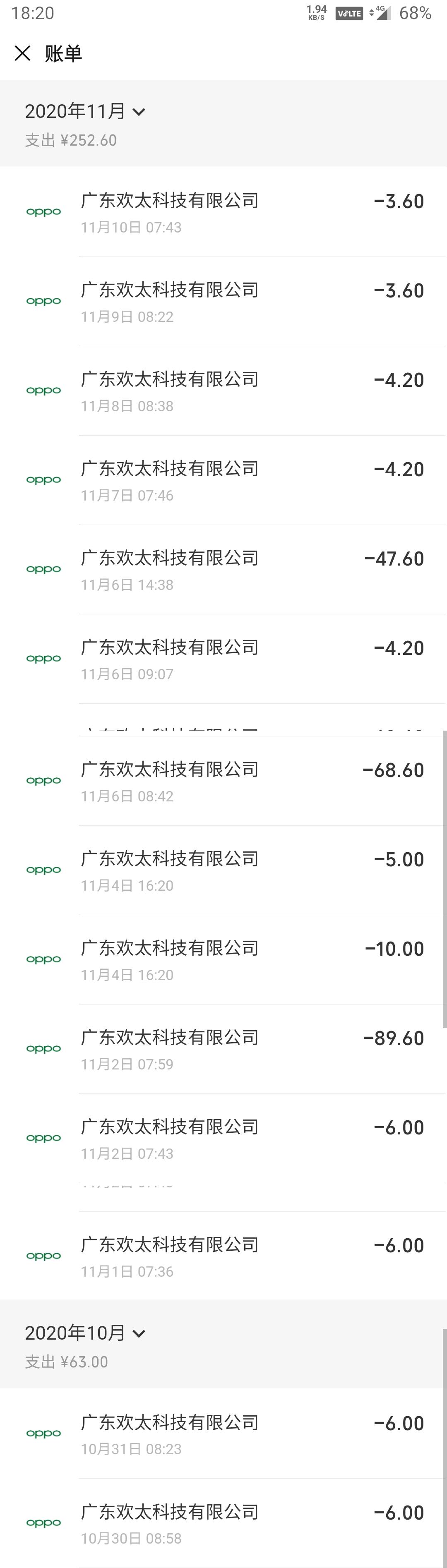Screen dimensions: 447x1568
Task: Expand the 2020年10月 month picker
Action: point(85,1333)
